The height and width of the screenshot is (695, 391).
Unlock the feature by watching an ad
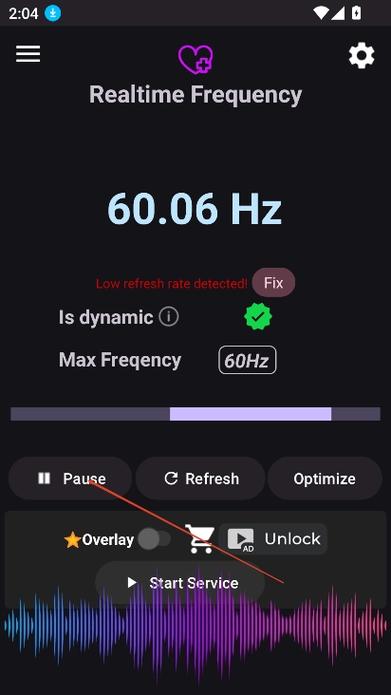click(274, 539)
